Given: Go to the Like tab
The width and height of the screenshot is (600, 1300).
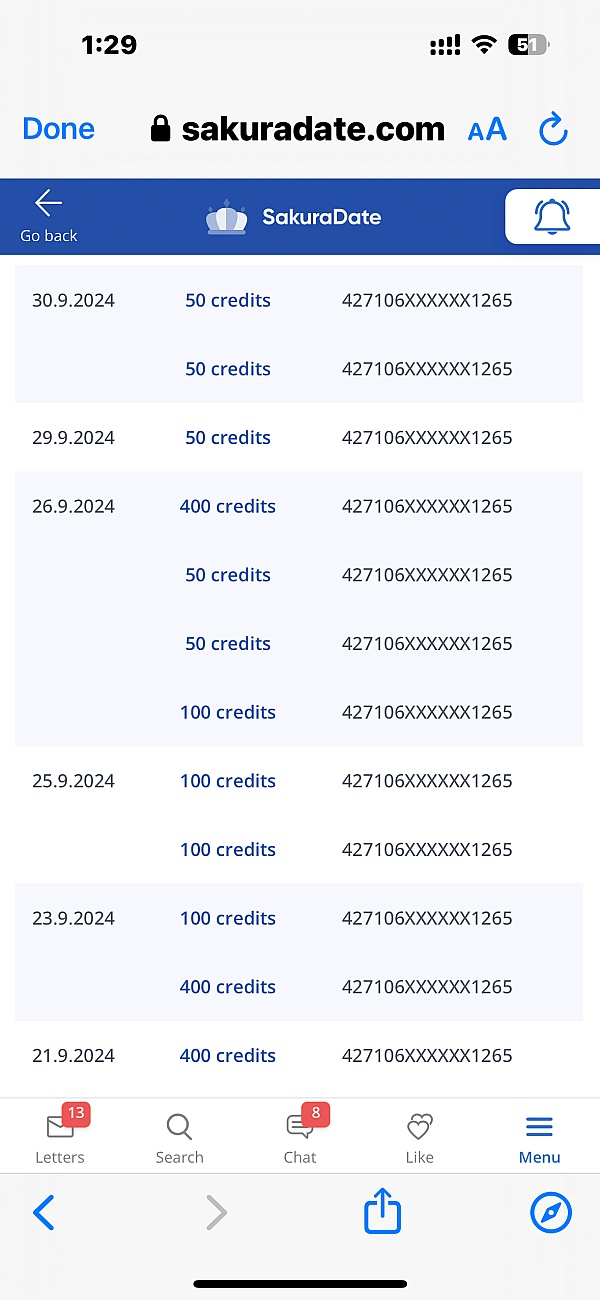Looking at the screenshot, I should click(420, 1138).
